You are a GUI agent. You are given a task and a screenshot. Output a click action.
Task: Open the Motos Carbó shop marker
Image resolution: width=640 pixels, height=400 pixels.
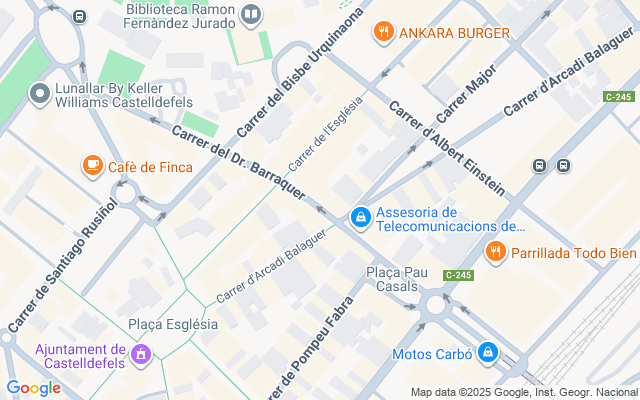click(x=487, y=352)
